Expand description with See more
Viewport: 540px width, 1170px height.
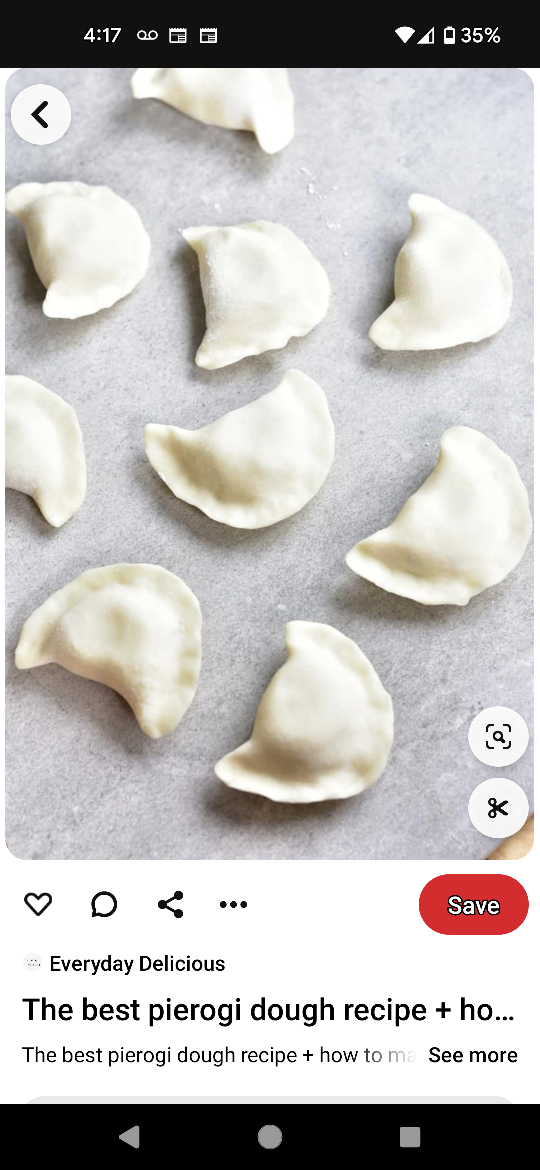pyautogui.click(x=473, y=1055)
